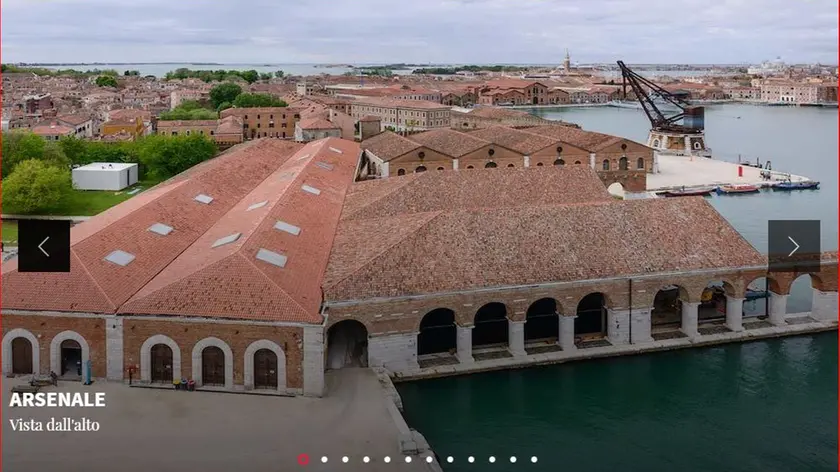Jump to the last slide indicator dot
840x472 pixels.
pyautogui.click(x=534, y=460)
